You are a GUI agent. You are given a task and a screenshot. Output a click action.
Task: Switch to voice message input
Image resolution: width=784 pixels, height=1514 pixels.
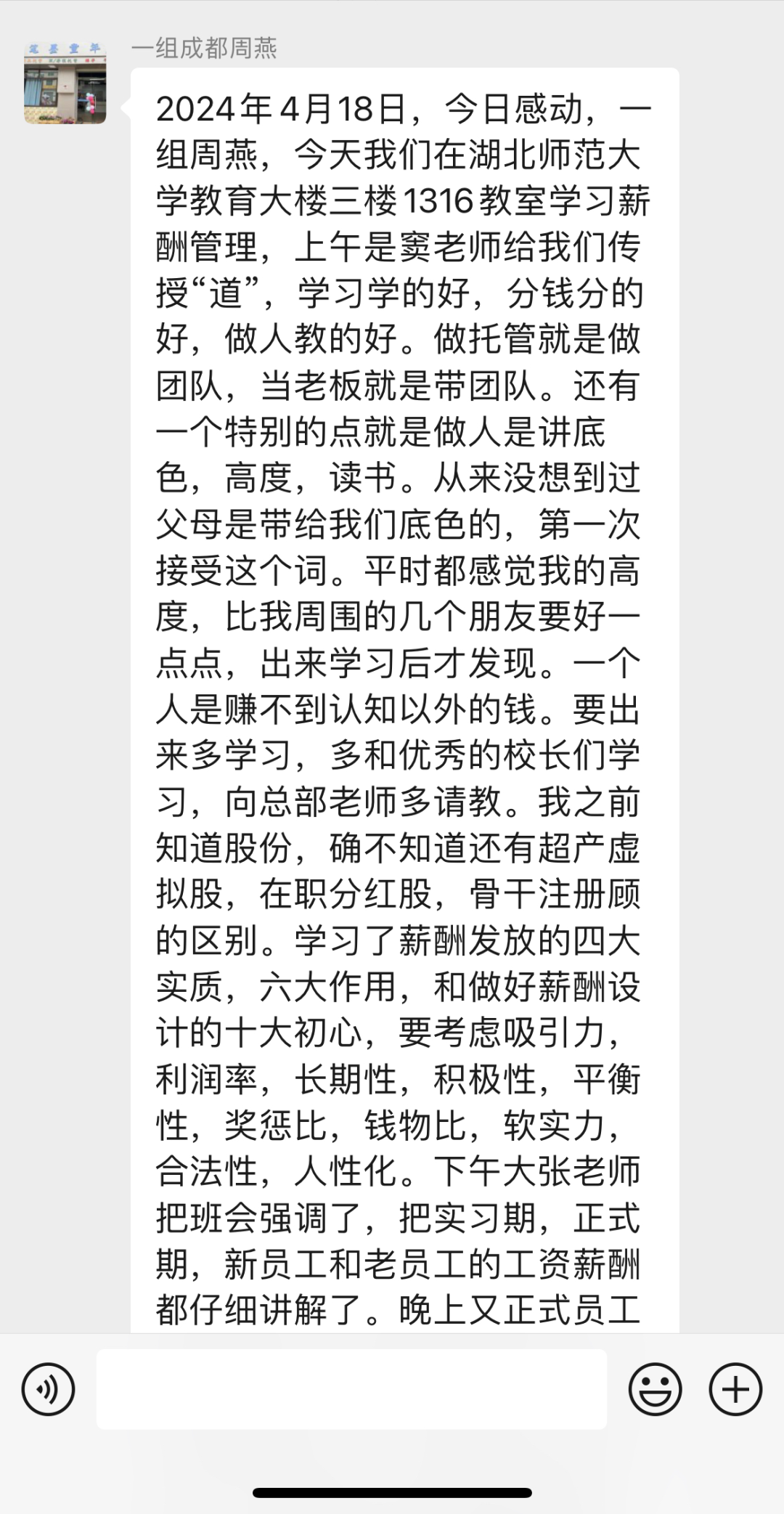pos(49,1390)
